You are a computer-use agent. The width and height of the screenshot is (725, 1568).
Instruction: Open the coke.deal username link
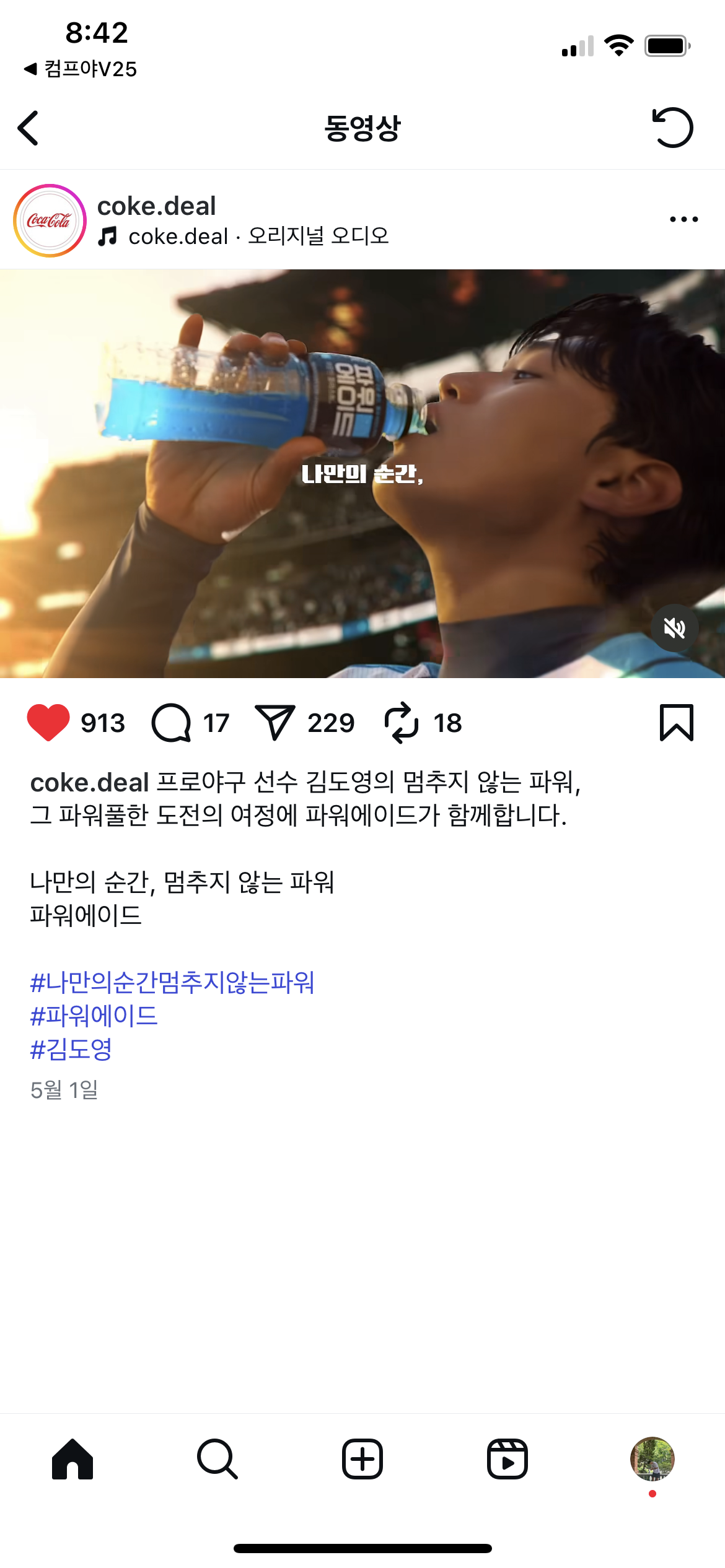pyautogui.click(x=156, y=206)
